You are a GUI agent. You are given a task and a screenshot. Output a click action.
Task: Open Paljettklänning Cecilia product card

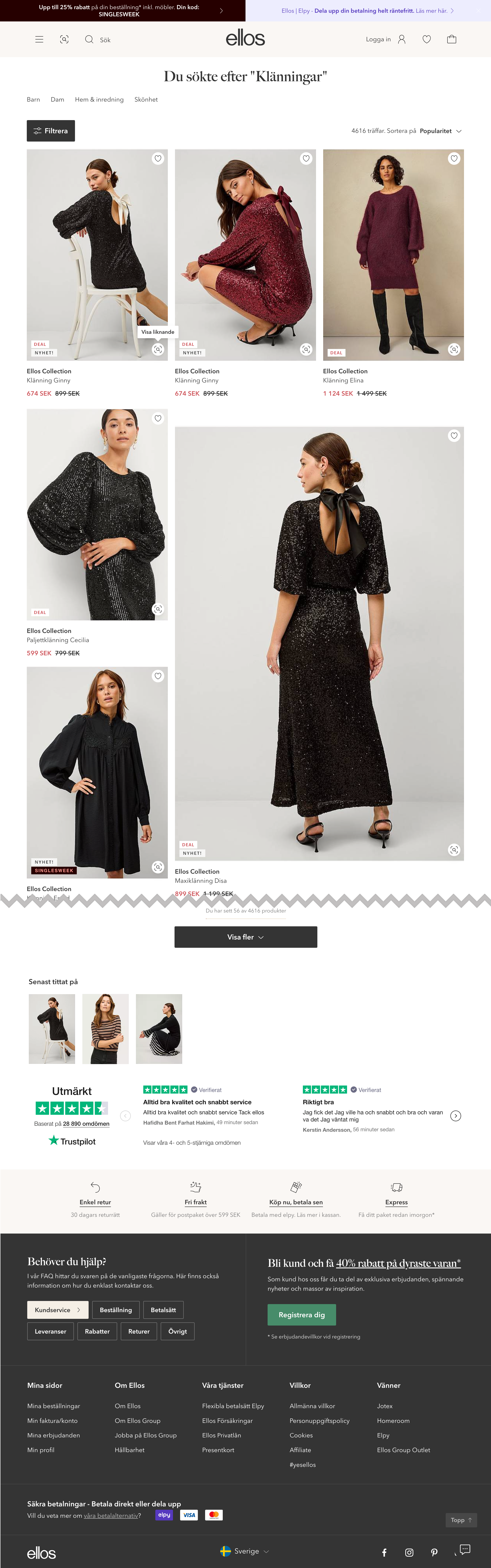click(97, 515)
